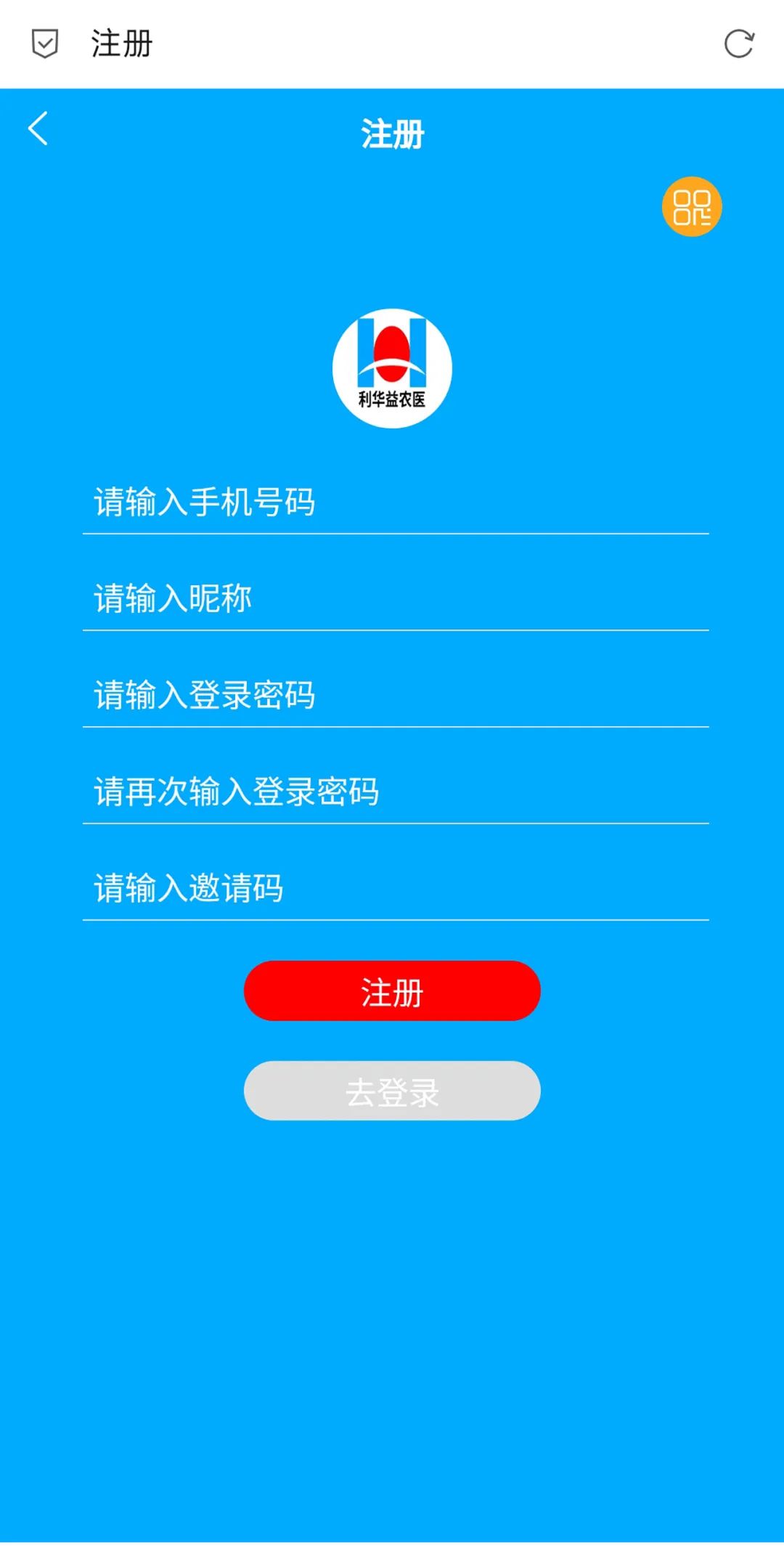Focus the 请再次输入登录密码 confirm password field

click(x=396, y=792)
